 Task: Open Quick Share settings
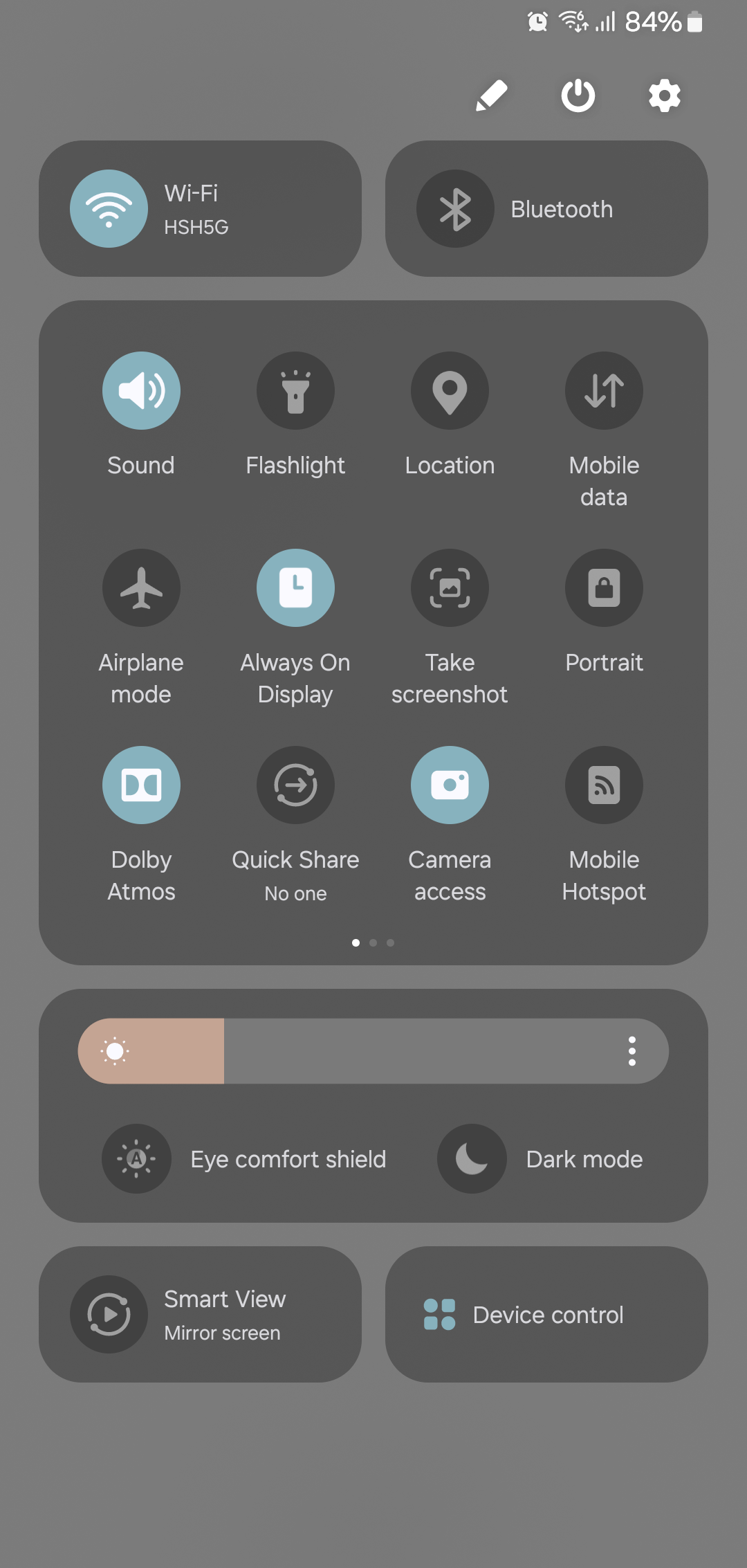point(295,785)
